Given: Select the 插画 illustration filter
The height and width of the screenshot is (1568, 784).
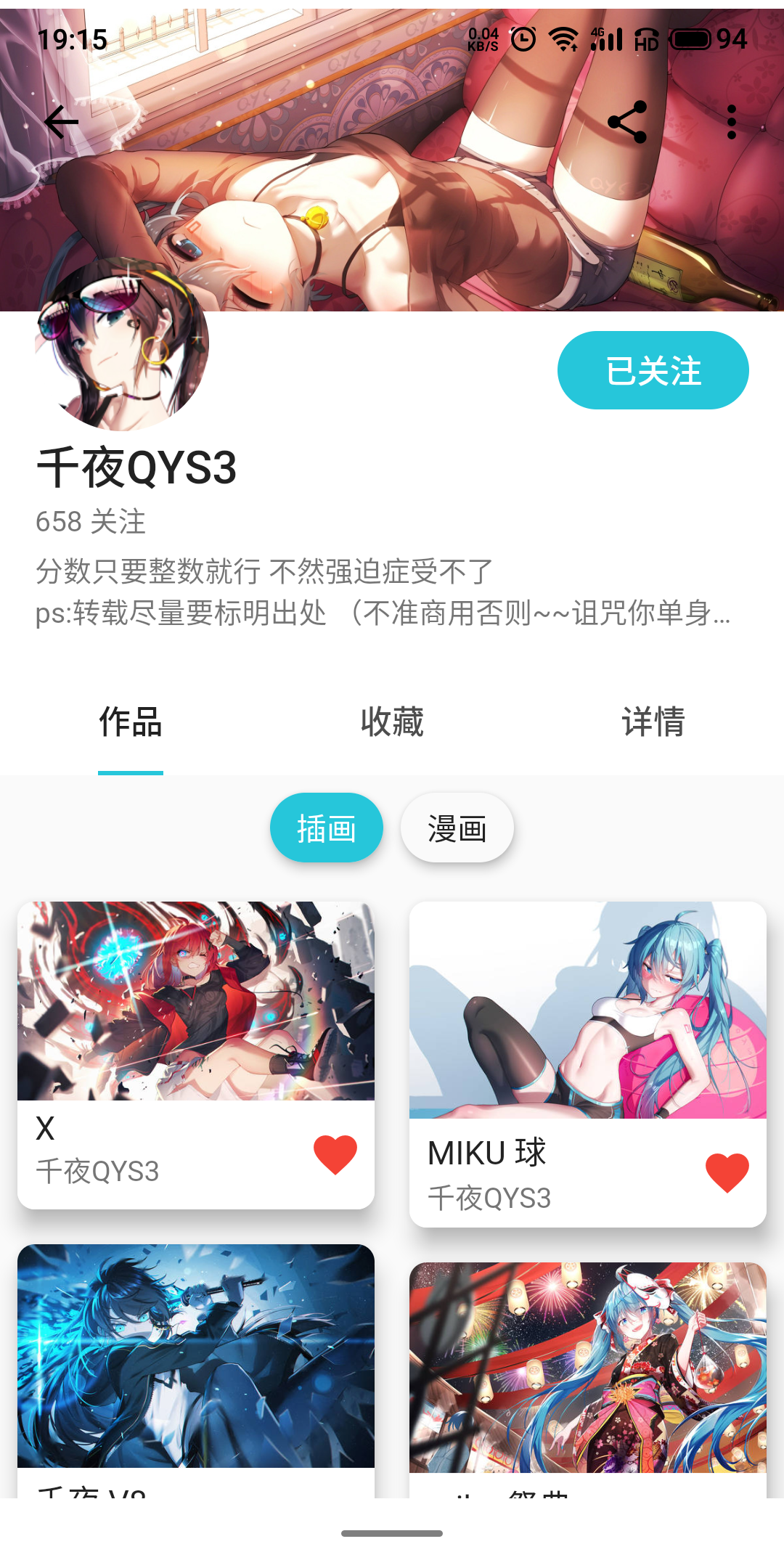Looking at the screenshot, I should pos(327,827).
